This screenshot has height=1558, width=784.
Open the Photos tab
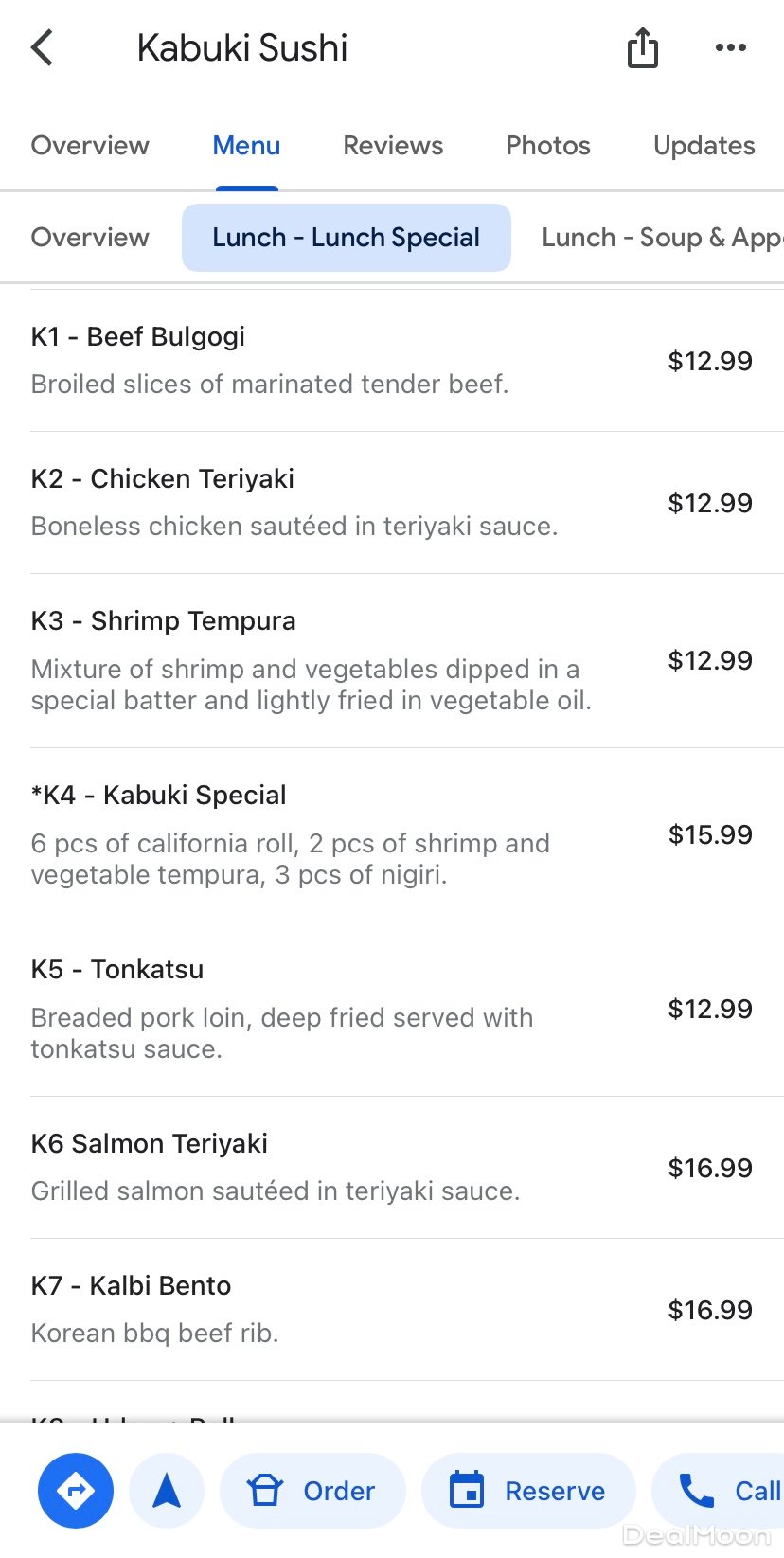[548, 146]
